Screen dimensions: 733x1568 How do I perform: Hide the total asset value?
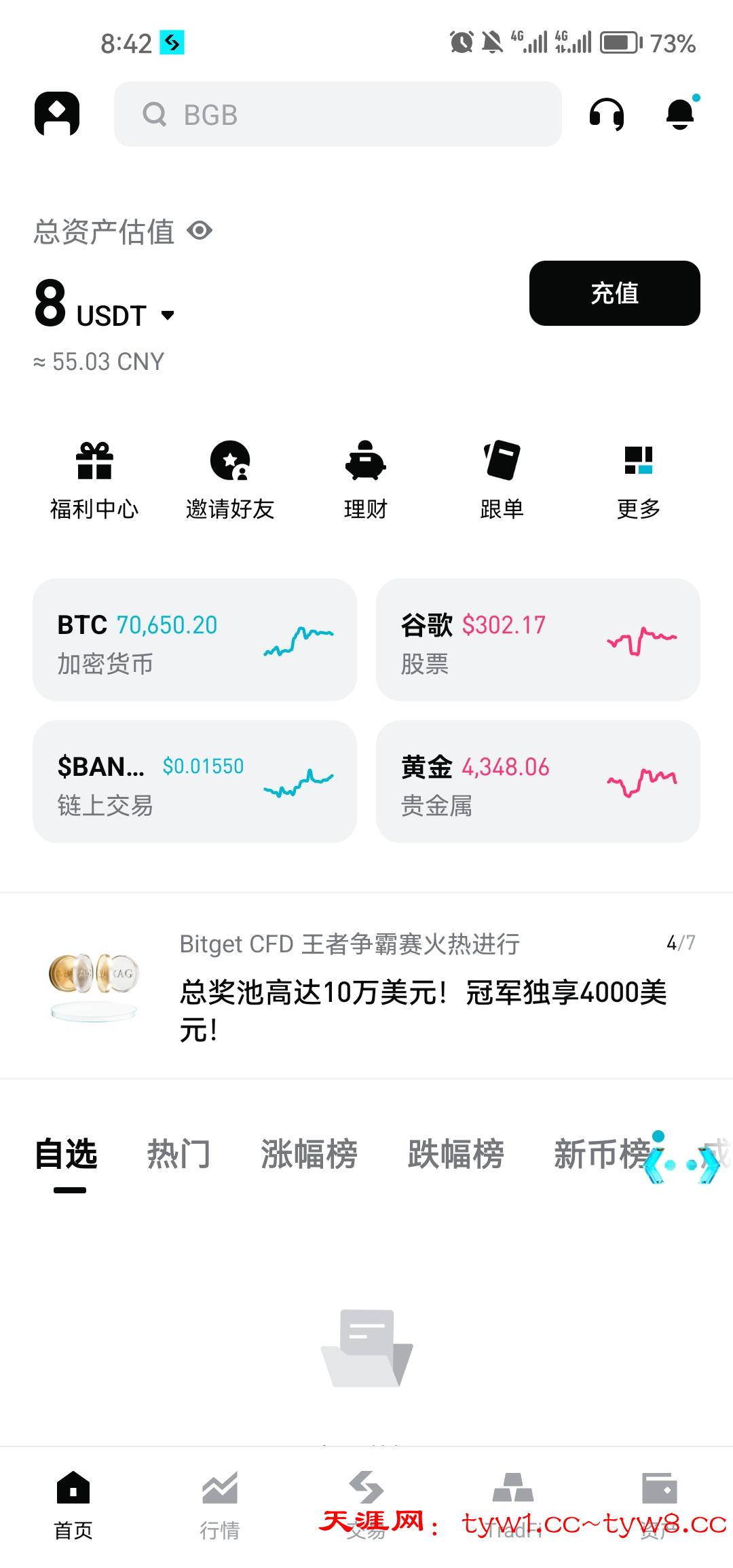point(200,231)
